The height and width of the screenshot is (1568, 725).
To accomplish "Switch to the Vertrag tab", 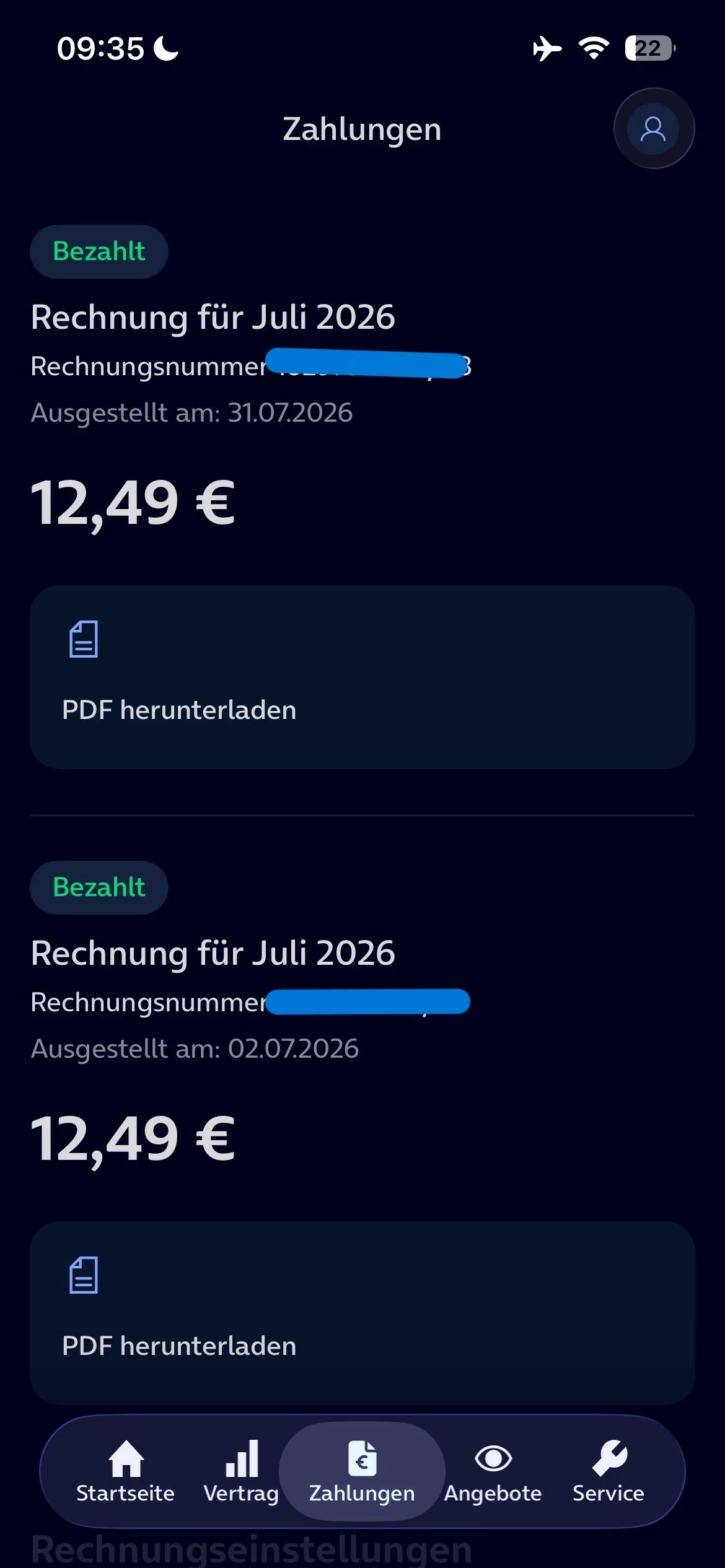I will click(241, 1471).
